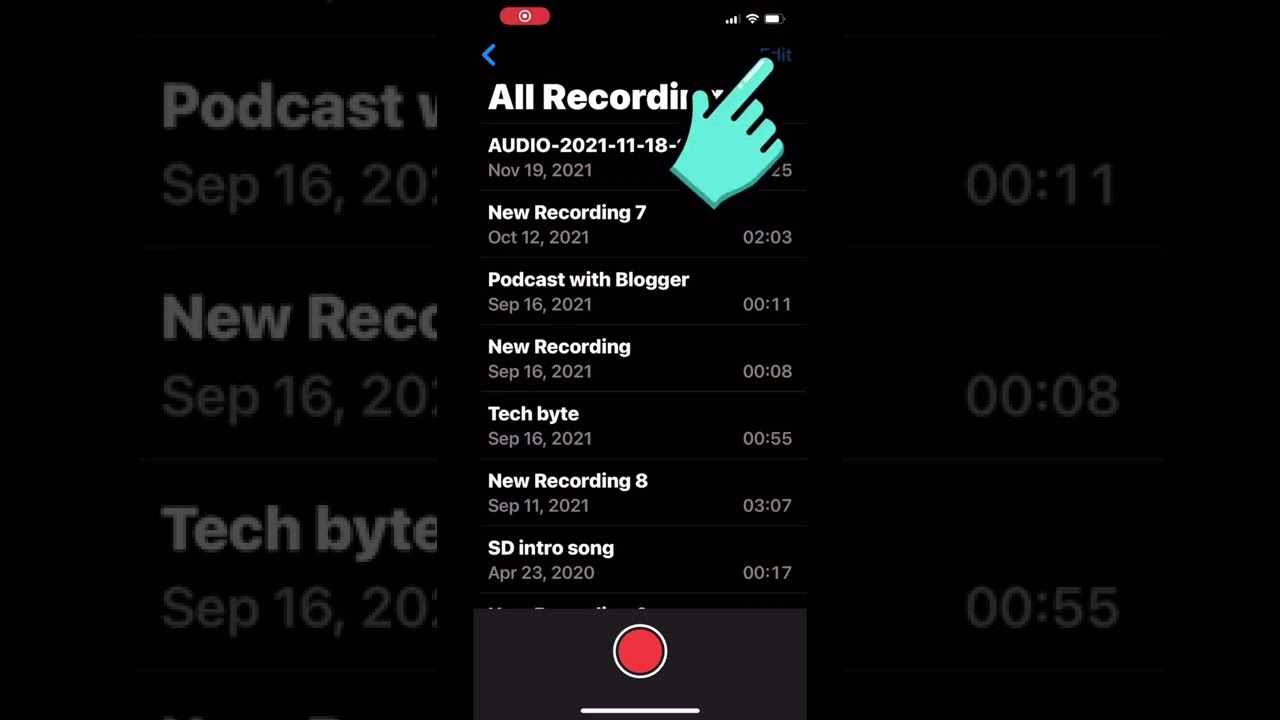Open New Recording 8

(x=639, y=492)
